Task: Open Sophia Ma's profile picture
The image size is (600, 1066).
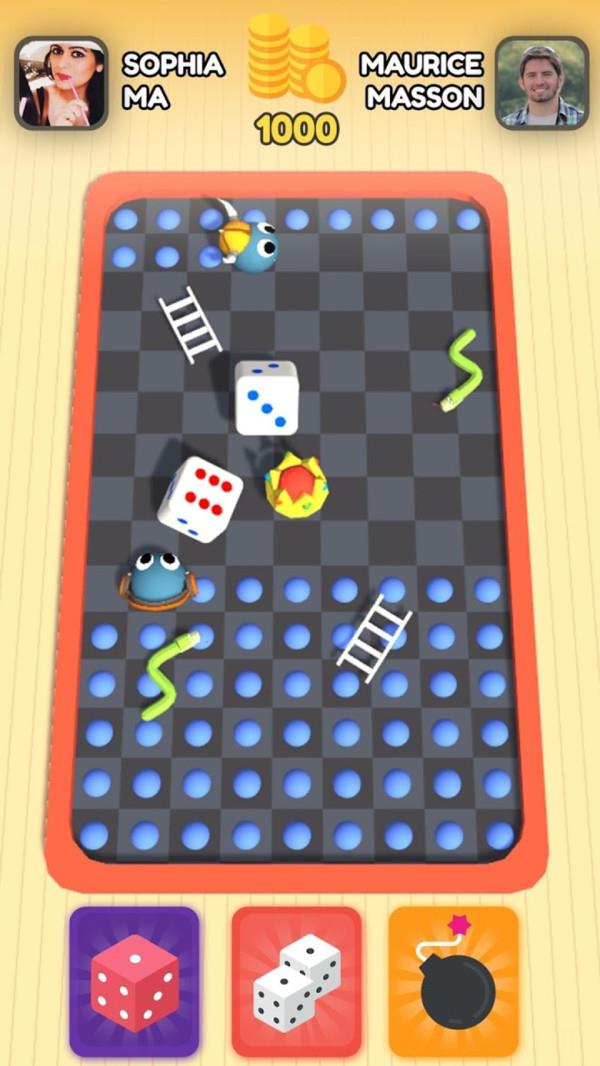Action: tap(61, 83)
